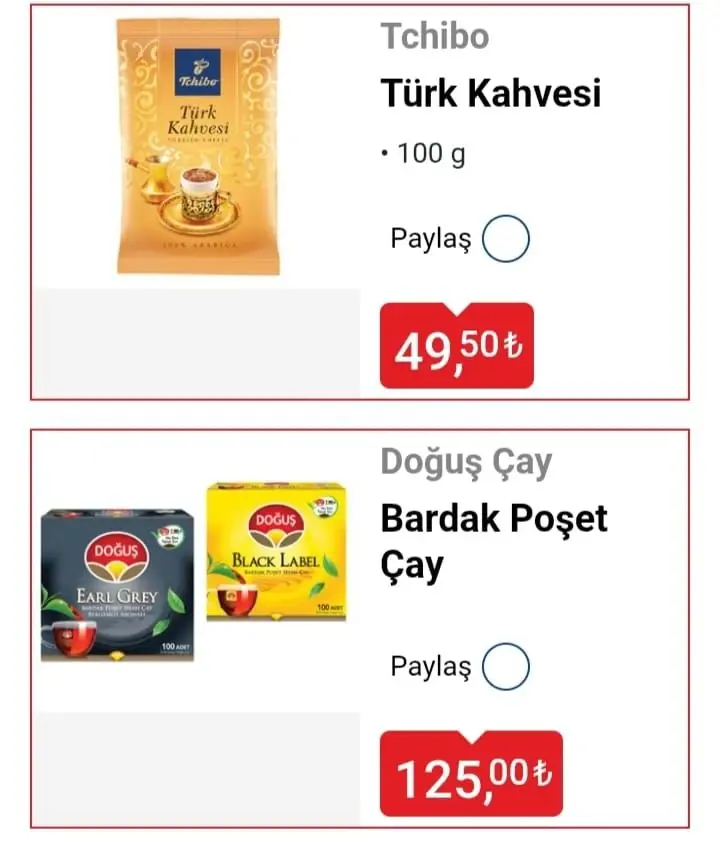
Task: Select the share circle next to the first Paylaş
Action: (505, 238)
